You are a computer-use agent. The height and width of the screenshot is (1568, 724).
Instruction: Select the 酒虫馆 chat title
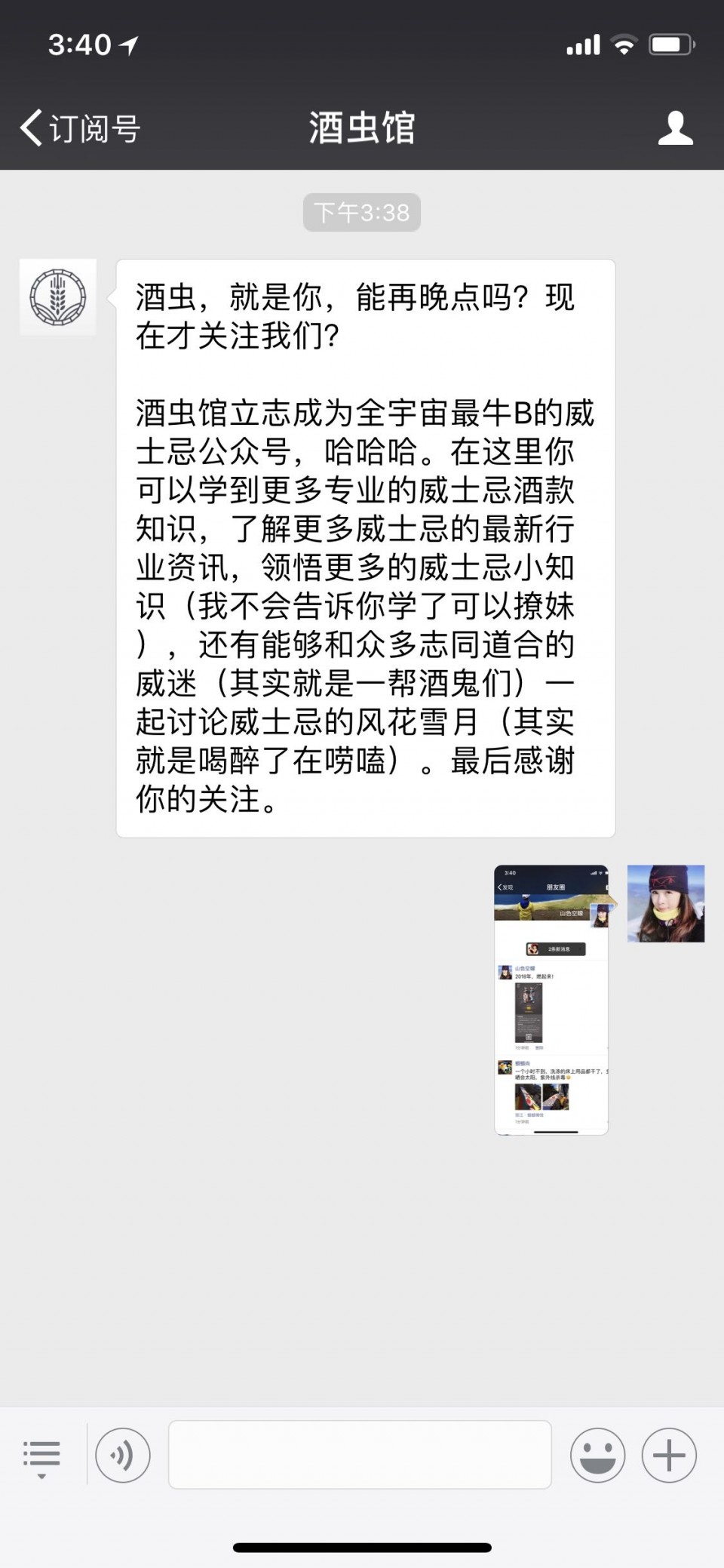tap(361, 127)
